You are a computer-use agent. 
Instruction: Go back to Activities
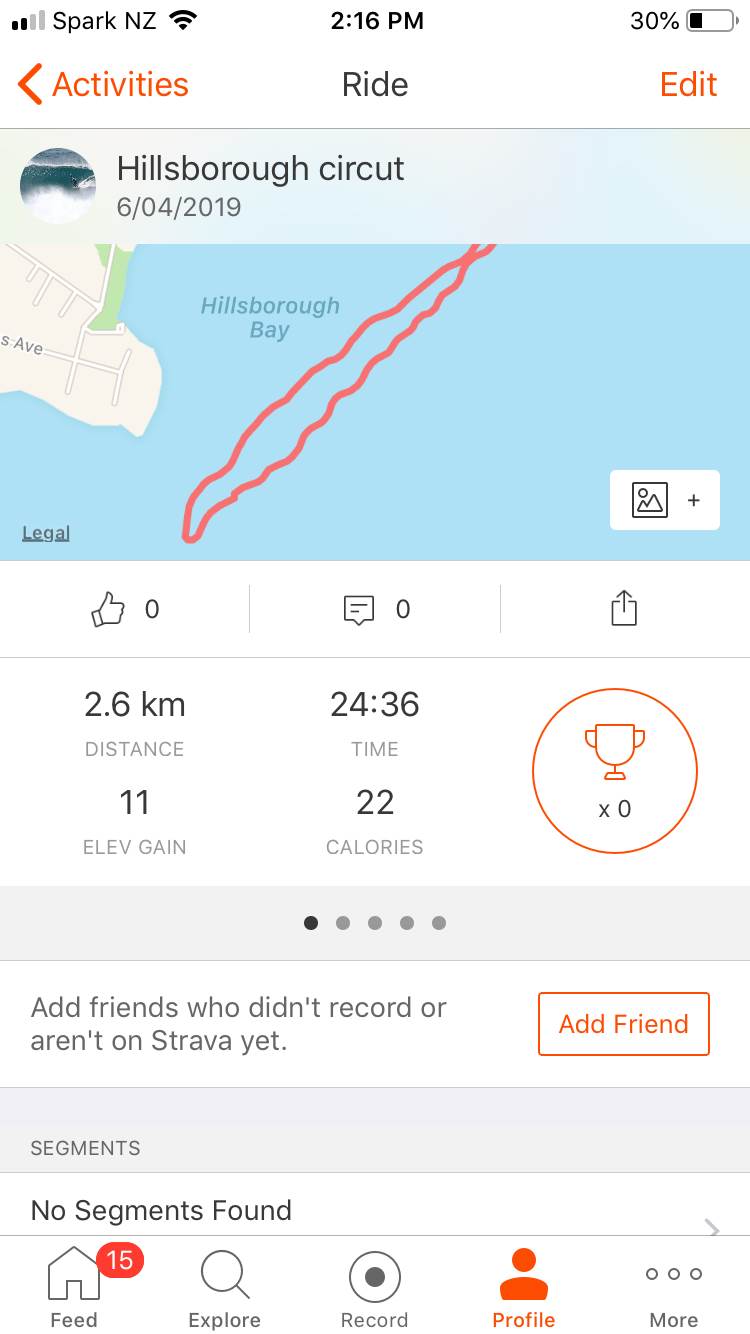tap(104, 85)
